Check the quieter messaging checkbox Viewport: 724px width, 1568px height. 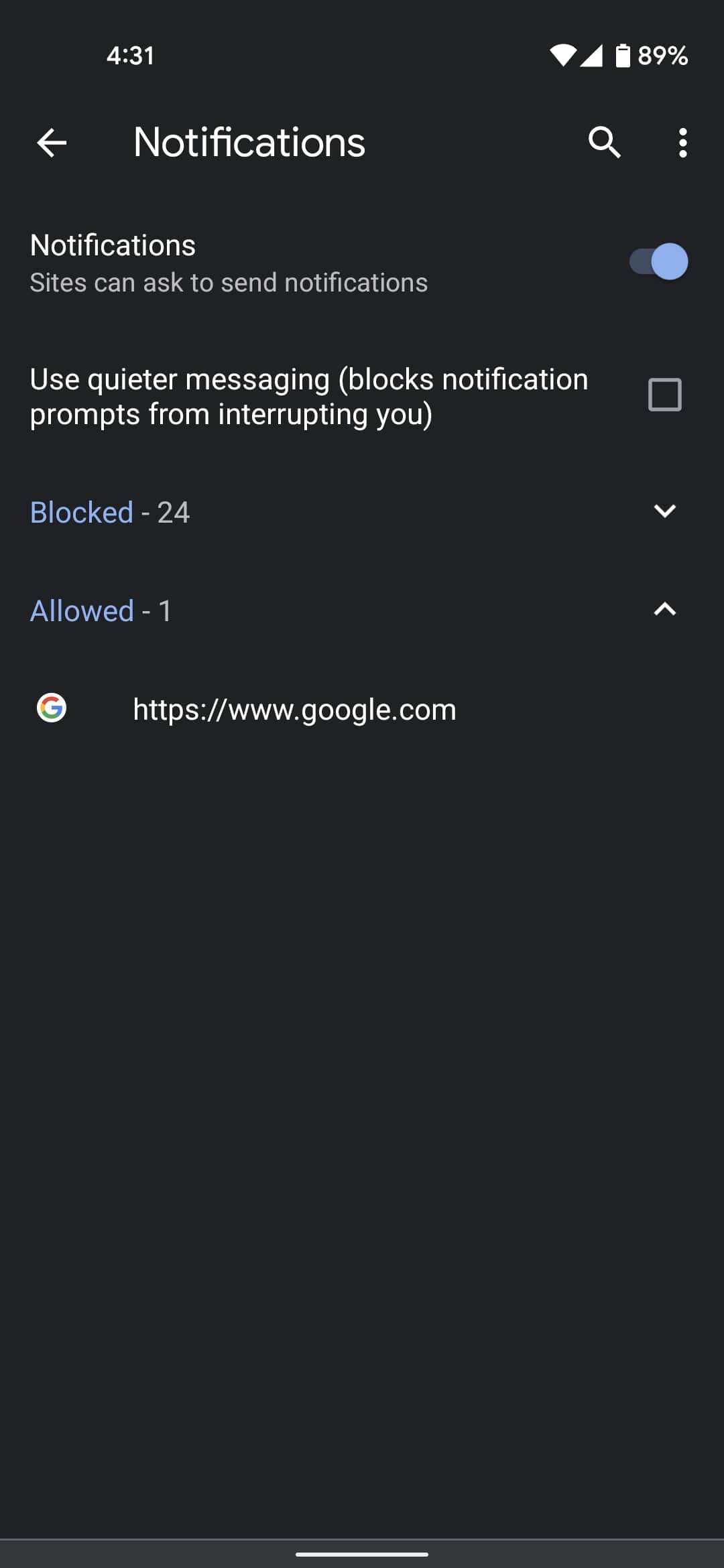pyautogui.click(x=664, y=395)
